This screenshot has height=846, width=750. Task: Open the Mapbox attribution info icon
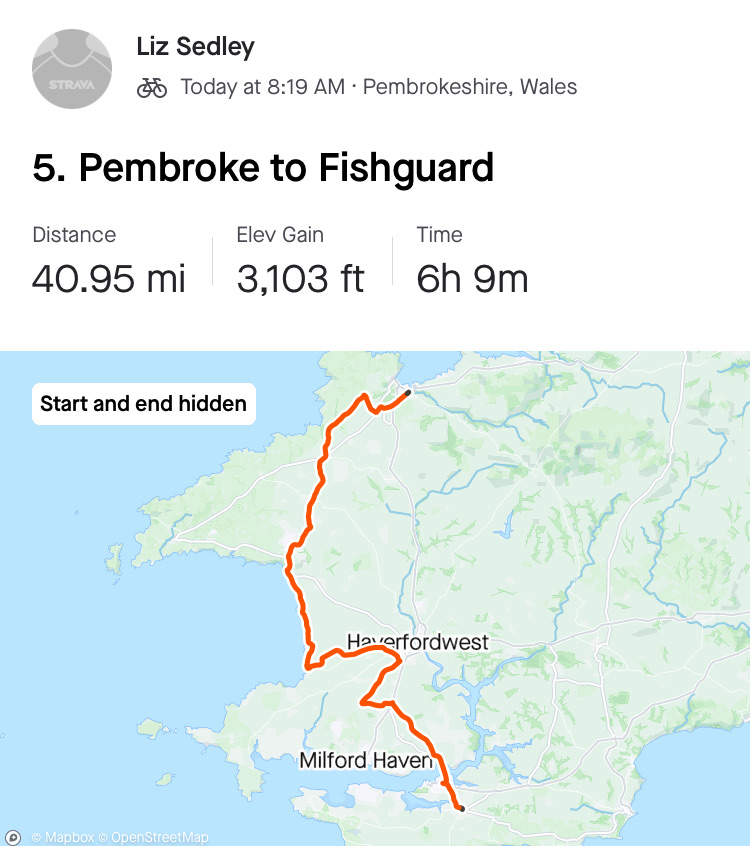14,837
